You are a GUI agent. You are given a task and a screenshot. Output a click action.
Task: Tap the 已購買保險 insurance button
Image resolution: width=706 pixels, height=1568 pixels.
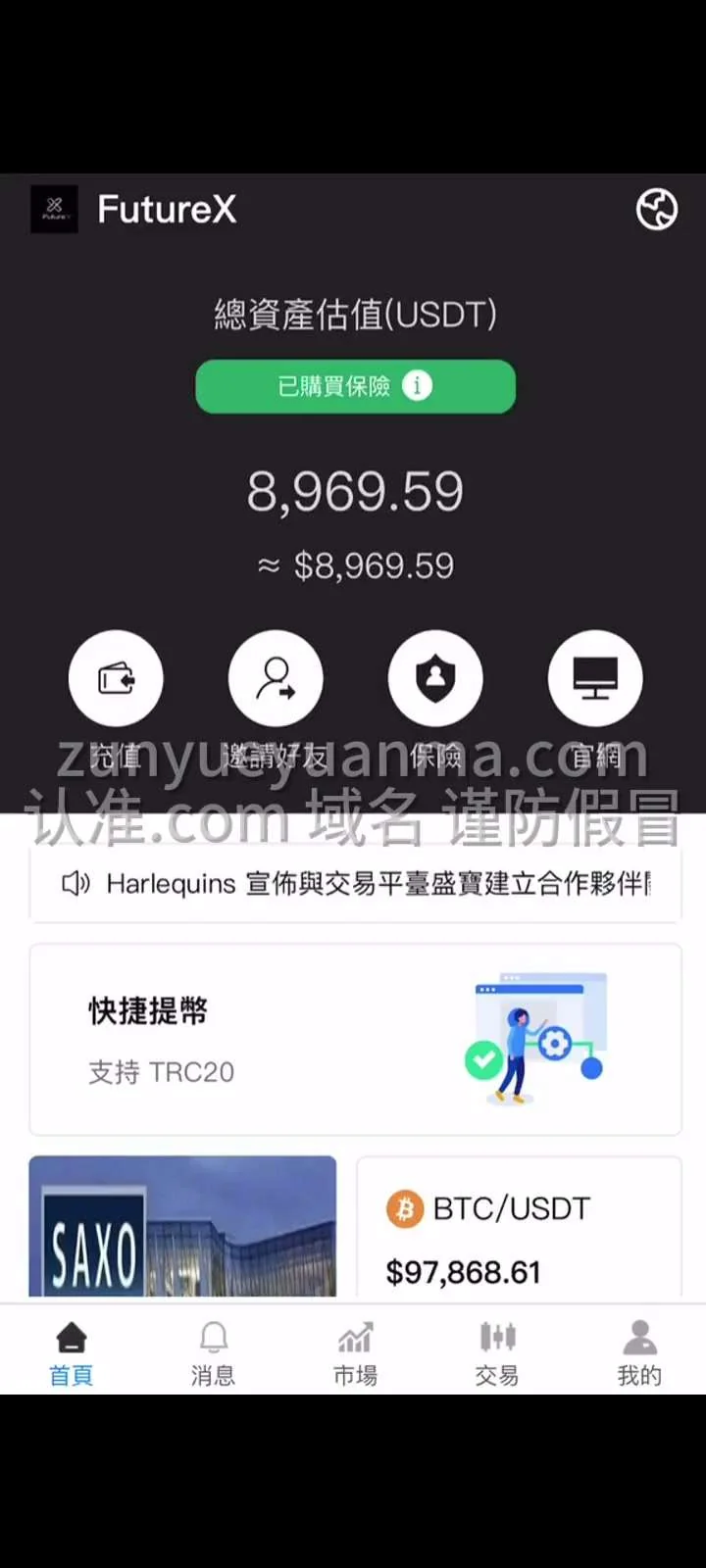(x=355, y=386)
